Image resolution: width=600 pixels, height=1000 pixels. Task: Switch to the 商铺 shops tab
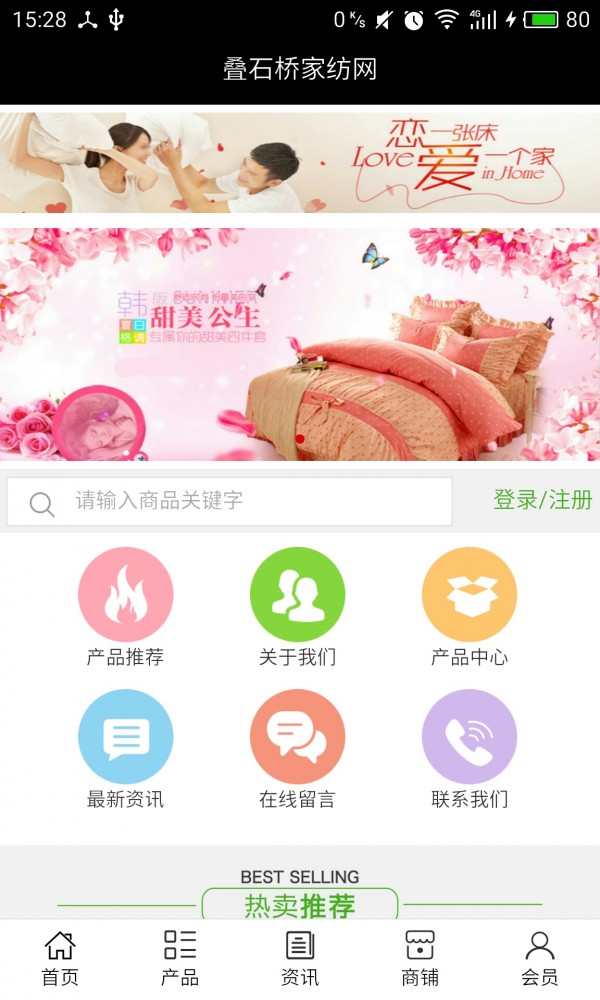(420, 958)
